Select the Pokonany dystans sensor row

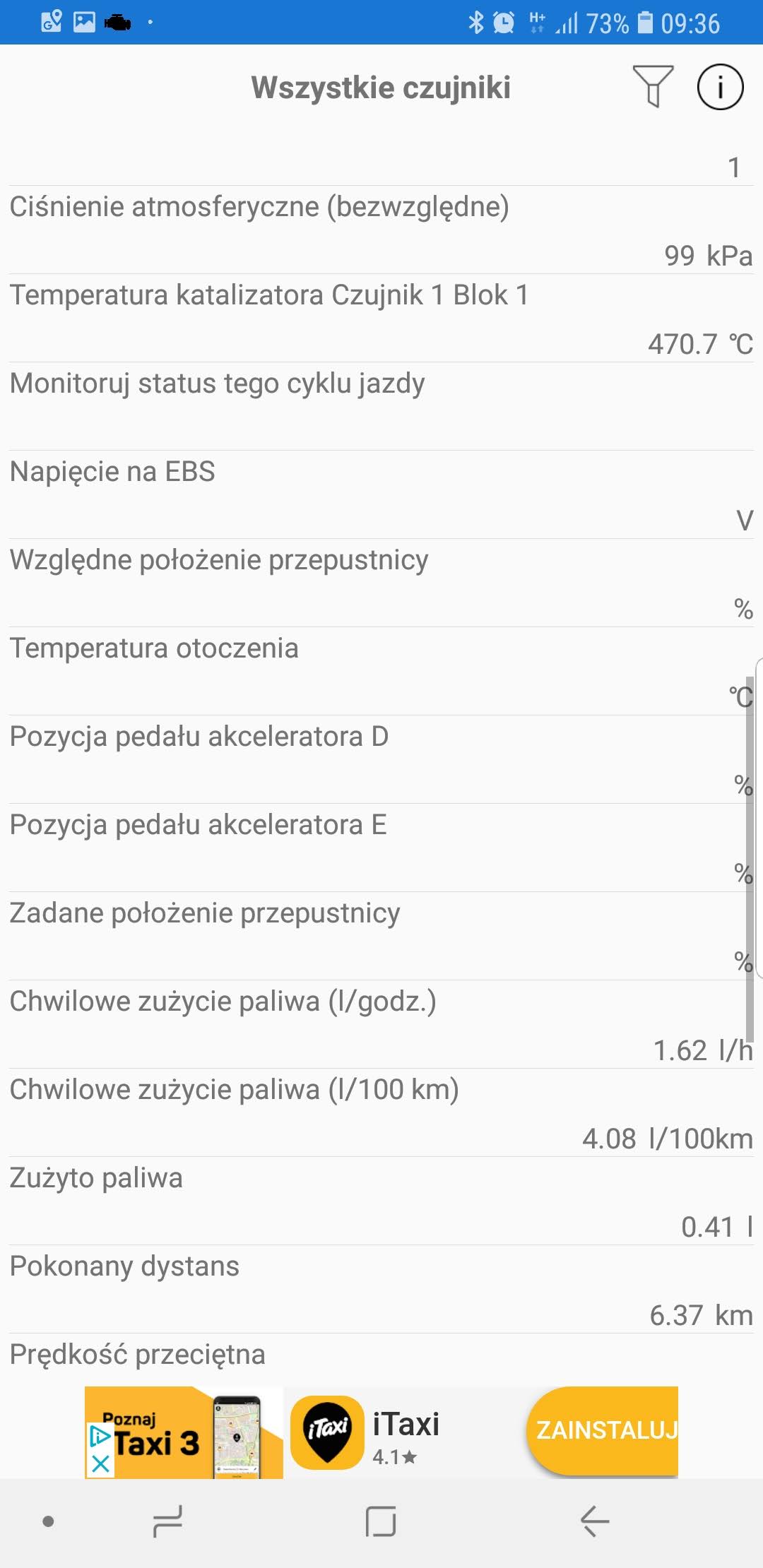pyautogui.click(x=381, y=1289)
